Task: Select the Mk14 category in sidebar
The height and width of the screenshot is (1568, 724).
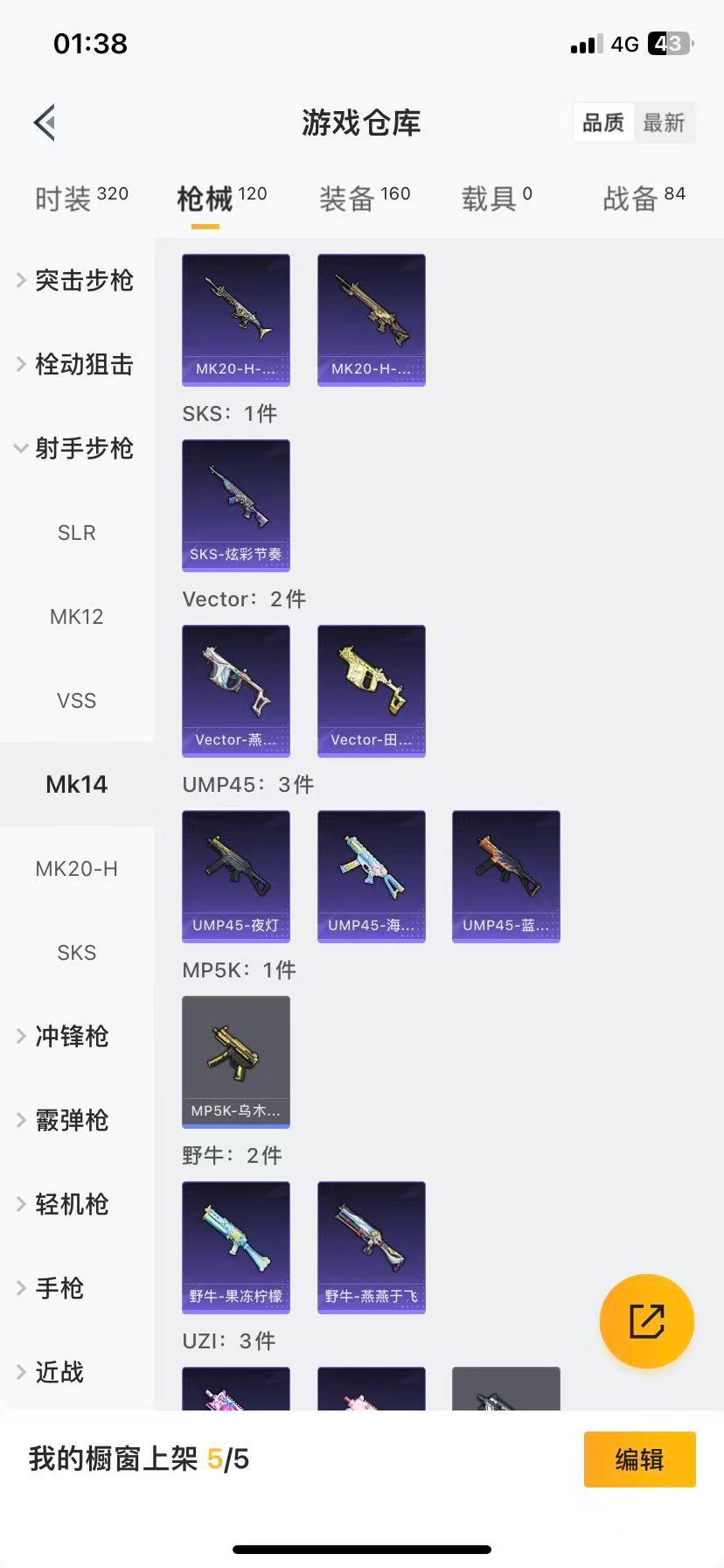Action: (76, 784)
